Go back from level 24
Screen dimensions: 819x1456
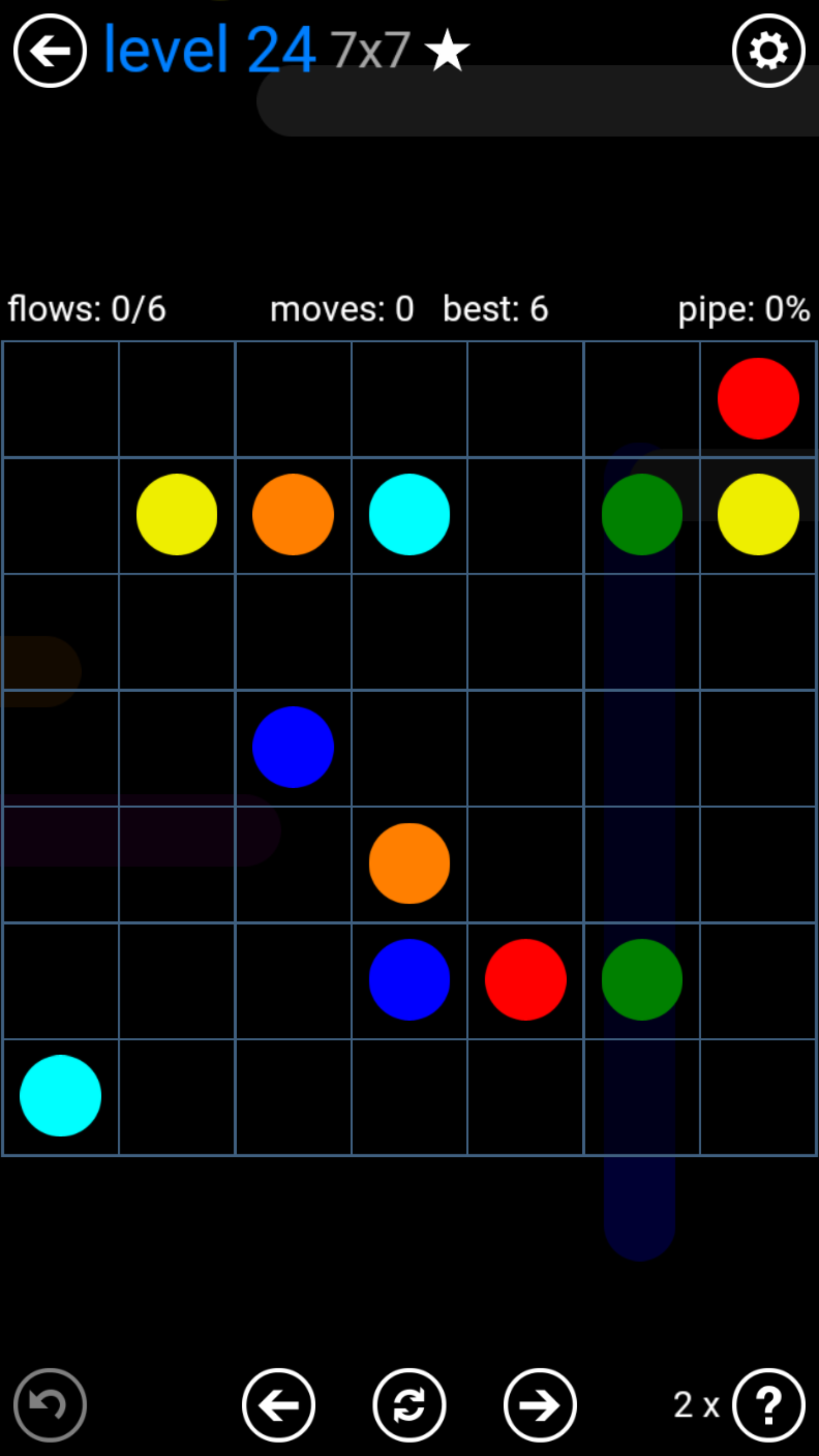point(50,51)
